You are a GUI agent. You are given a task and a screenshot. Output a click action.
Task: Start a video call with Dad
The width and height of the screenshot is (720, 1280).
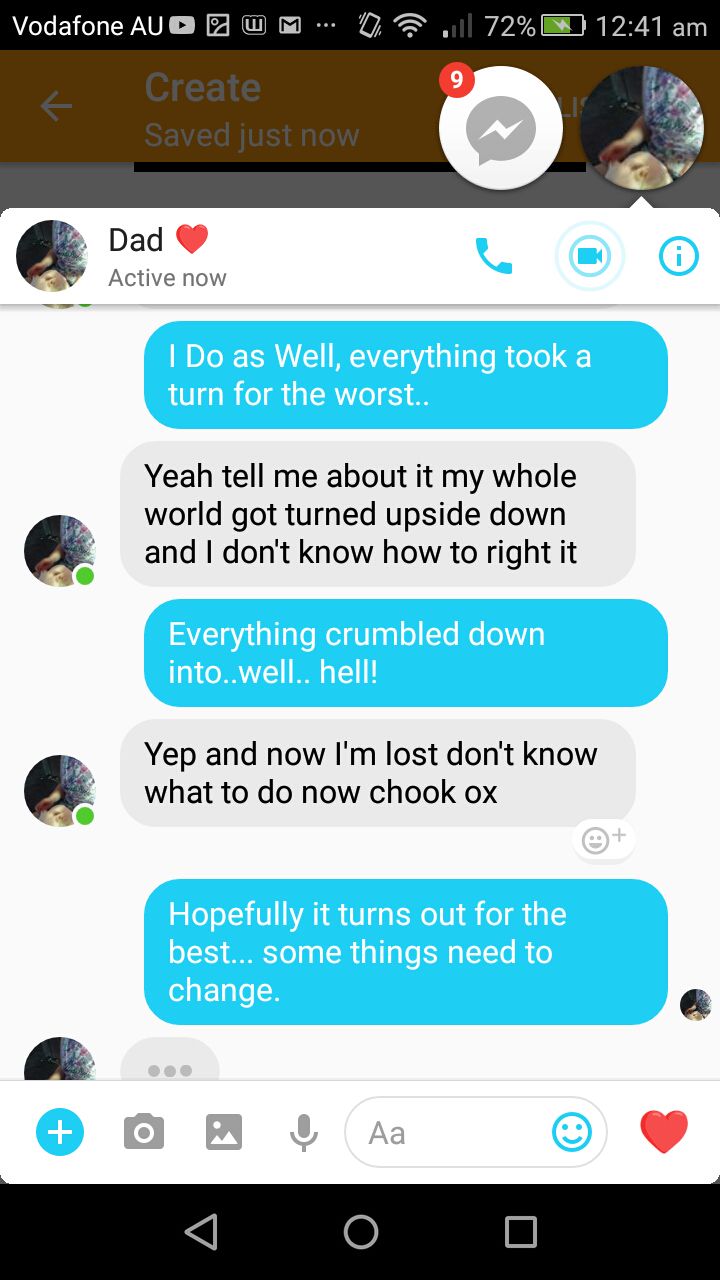(x=590, y=256)
